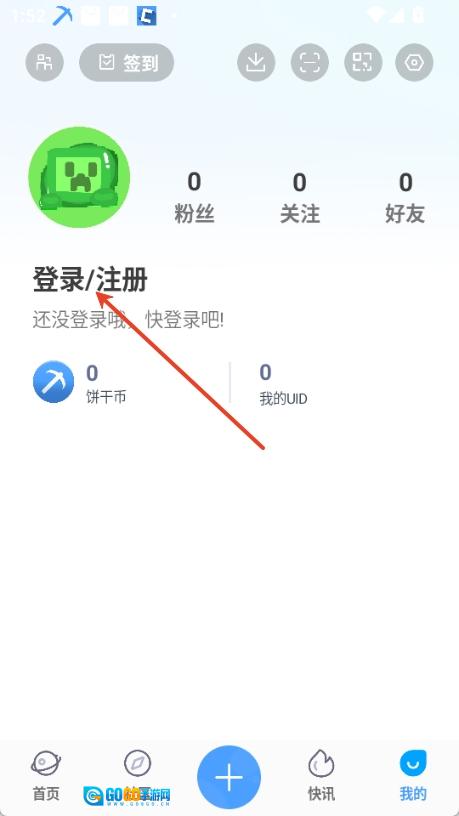The width and height of the screenshot is (459, 816).
Task: Switch to the 快讯 news tab
Action: (321, 776)
